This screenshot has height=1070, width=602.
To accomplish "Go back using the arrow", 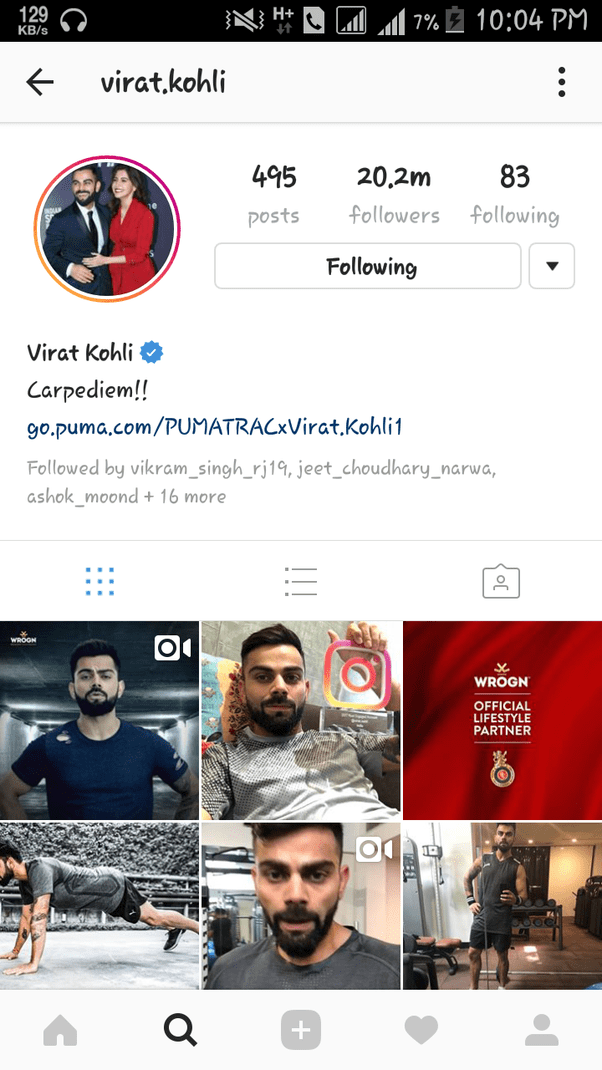I will click(40, 82).
